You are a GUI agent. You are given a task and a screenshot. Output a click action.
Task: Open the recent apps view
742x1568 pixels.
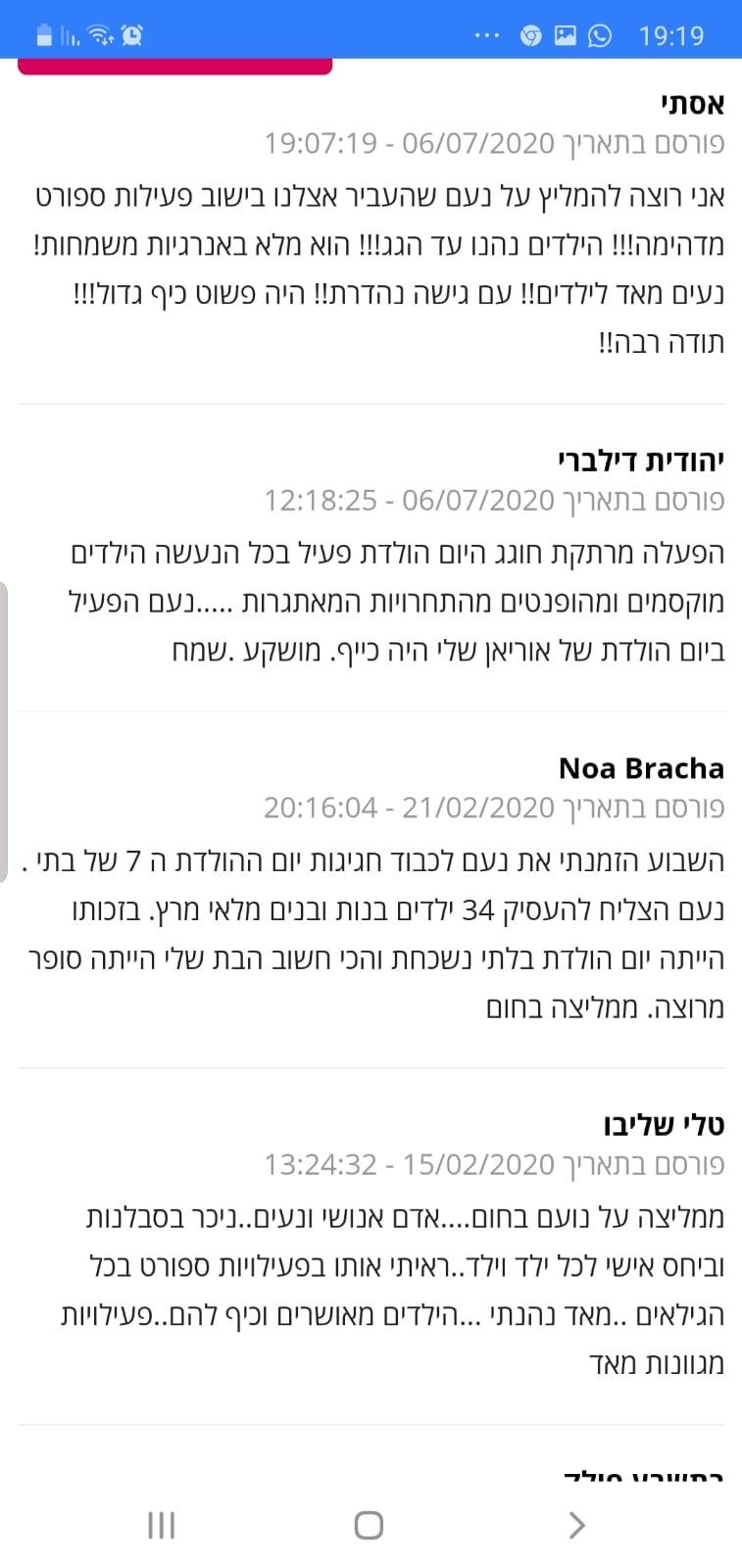pos(161,1525)
